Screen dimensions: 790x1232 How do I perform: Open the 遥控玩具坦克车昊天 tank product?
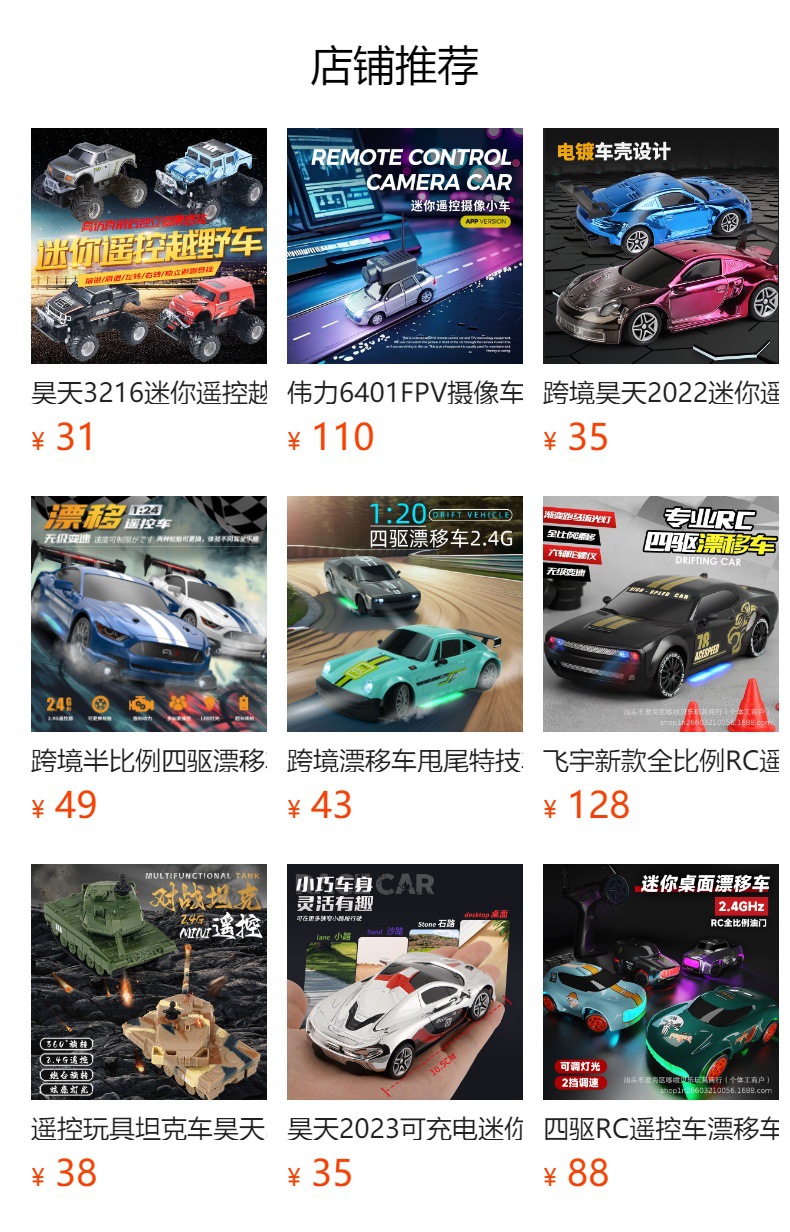pyautogui.click(x=149, y=1028)
